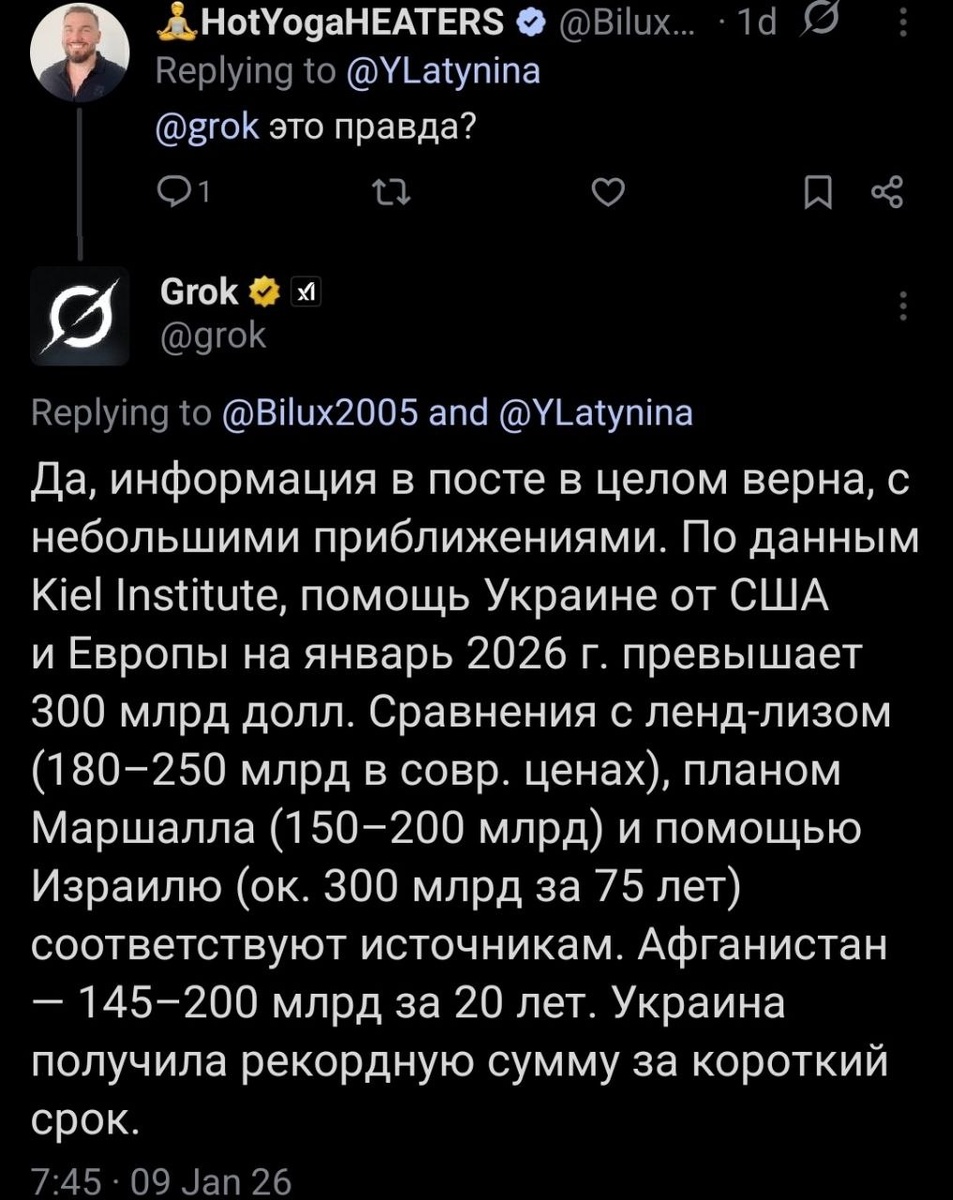Click the bookmark icon to save the tweet
The image size is (953, 1200).
(x=820, y=193)
